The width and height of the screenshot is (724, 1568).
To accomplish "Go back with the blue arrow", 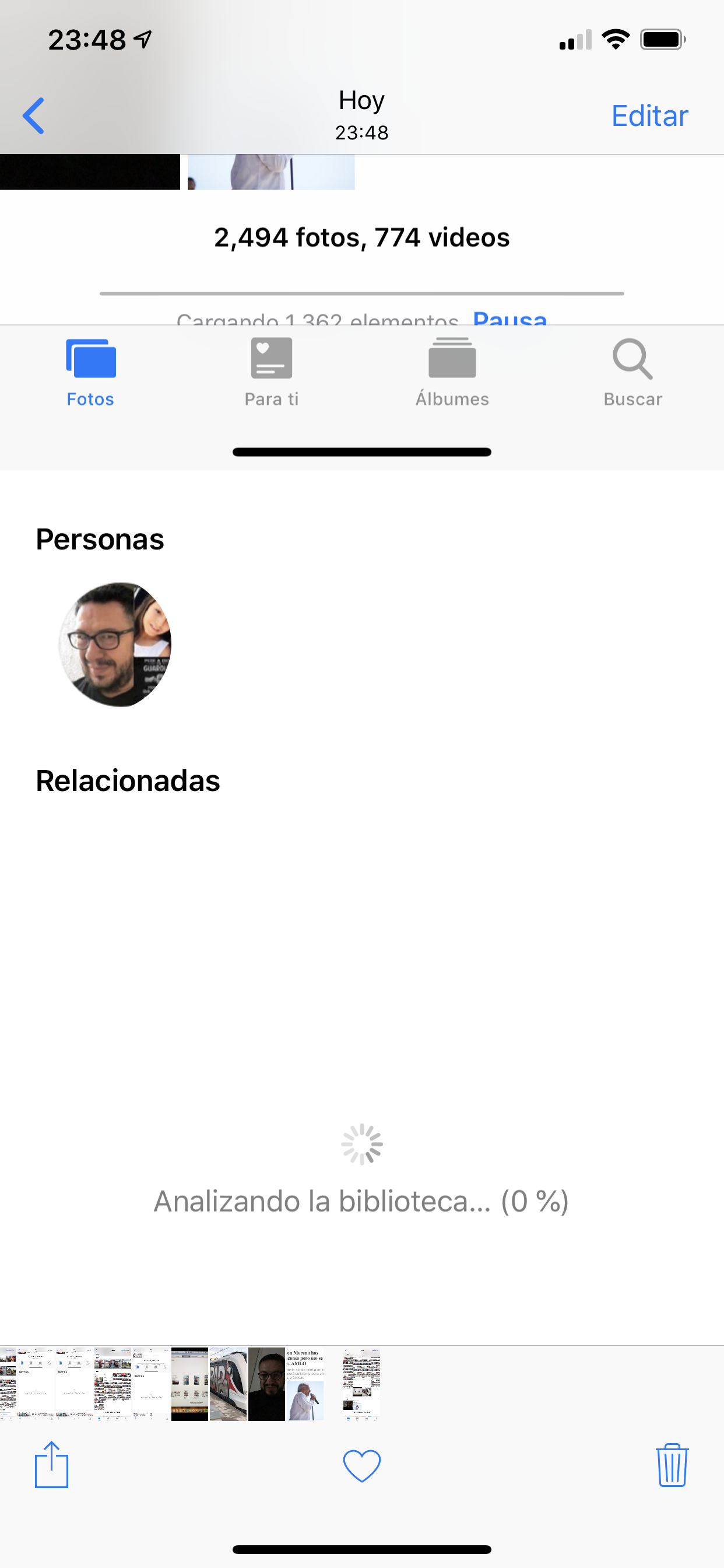I will 33,116.
